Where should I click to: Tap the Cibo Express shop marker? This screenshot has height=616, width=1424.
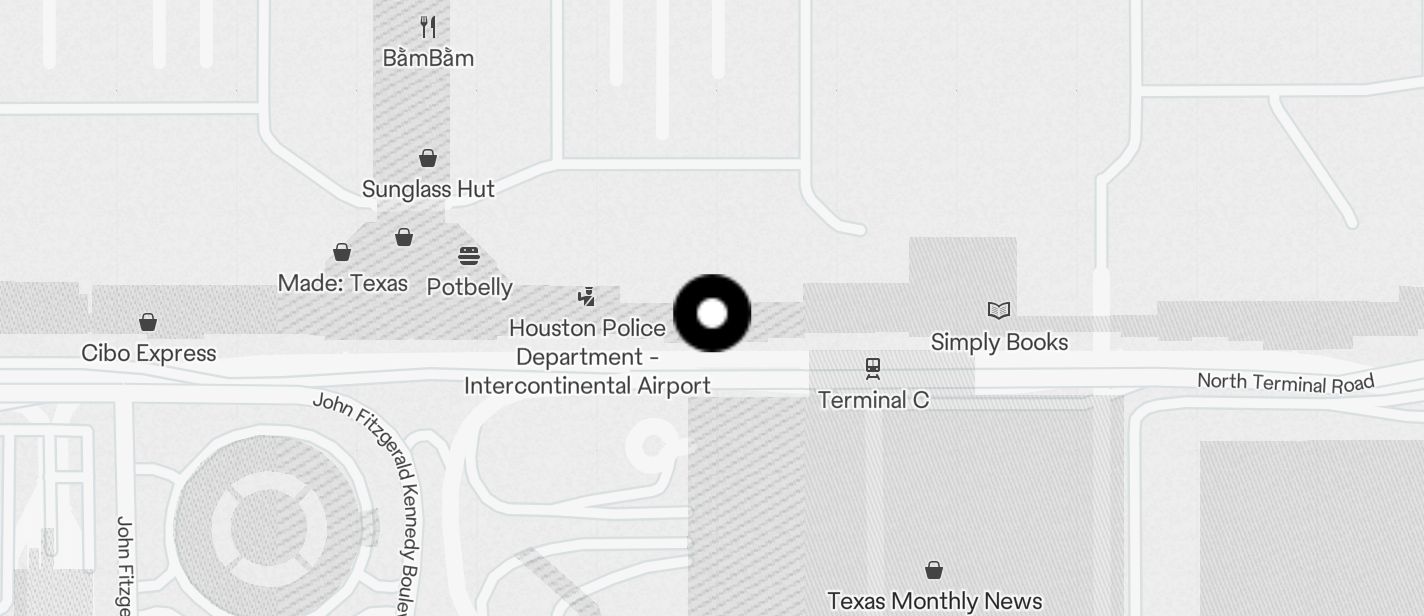click(148, 322)
